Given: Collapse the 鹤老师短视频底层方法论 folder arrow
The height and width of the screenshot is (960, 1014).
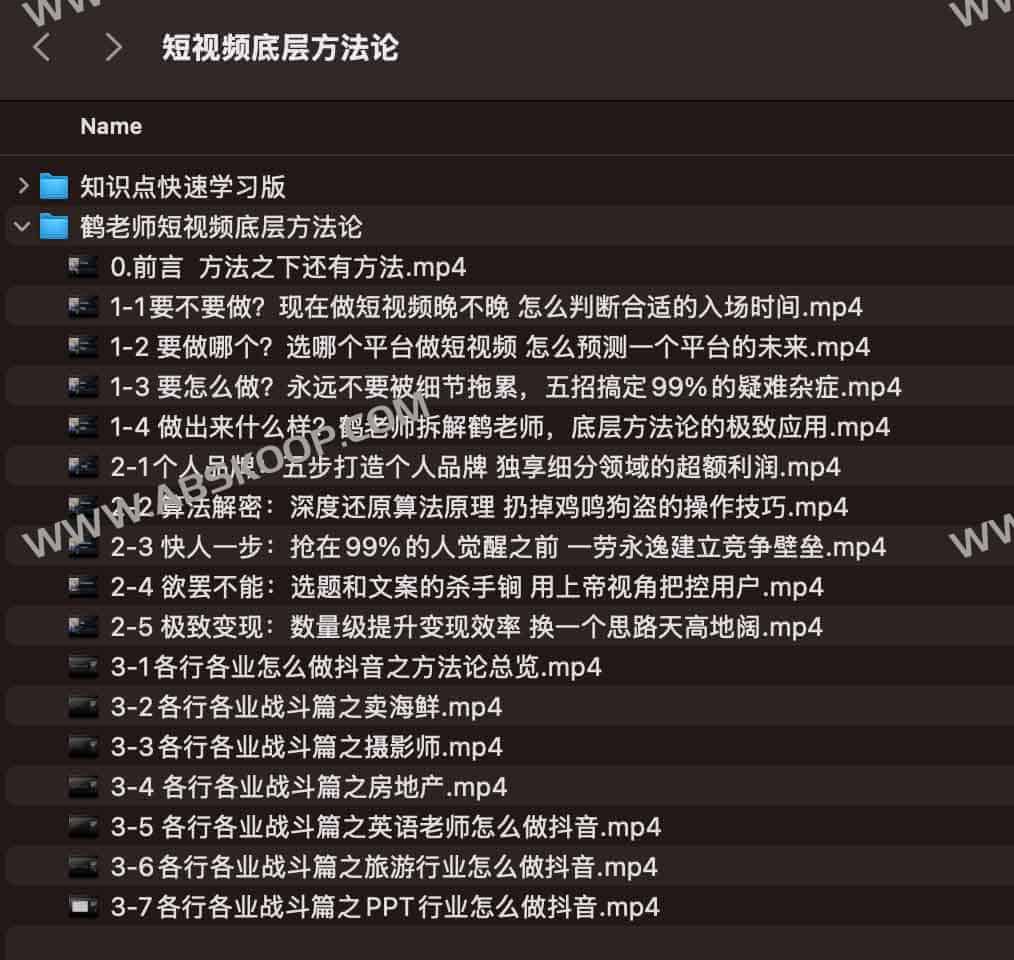Looking at the screenshot, I should [x=22, y=227].
